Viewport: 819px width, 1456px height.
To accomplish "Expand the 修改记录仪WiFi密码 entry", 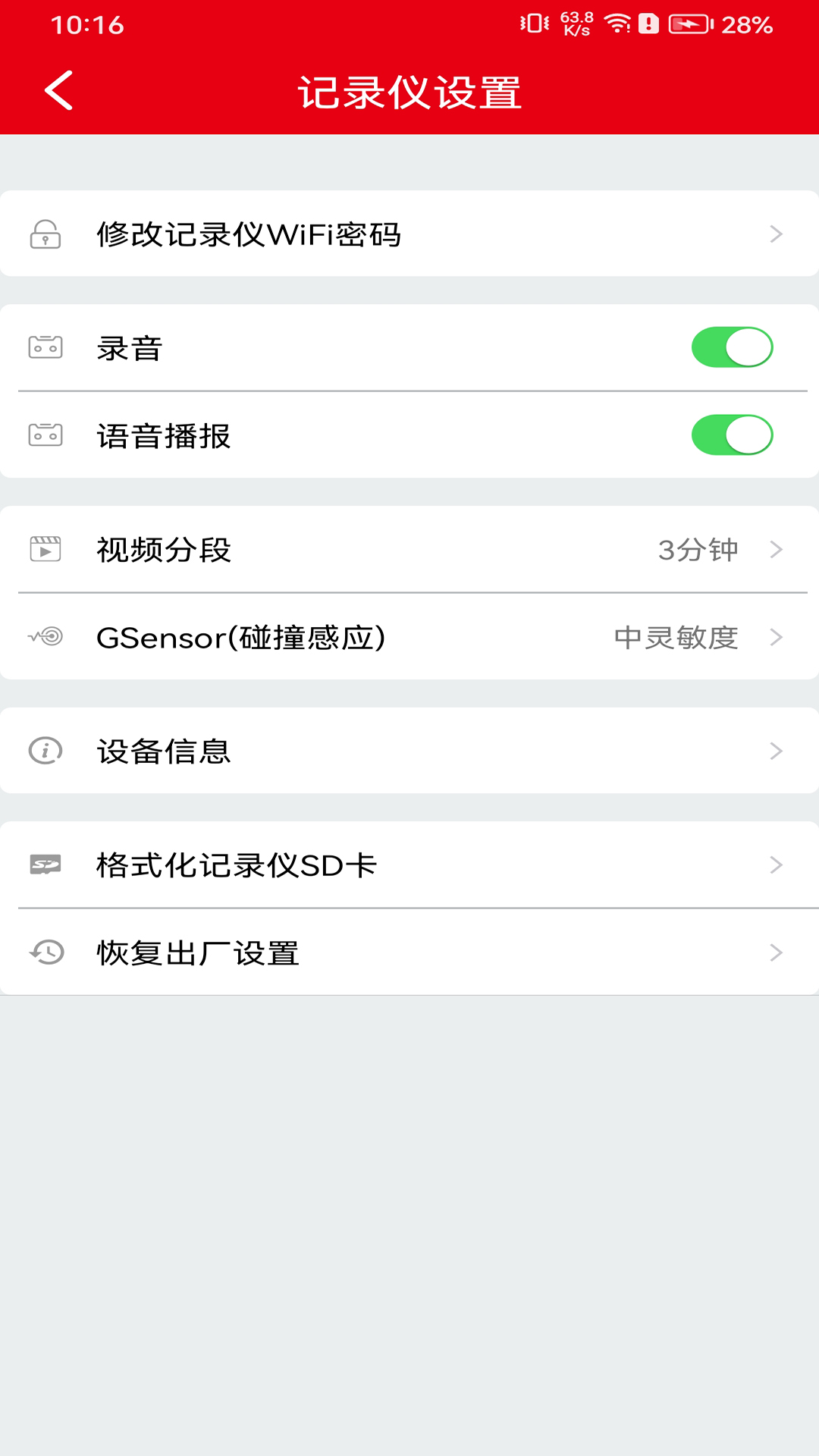I will click(x=409, y=234).
